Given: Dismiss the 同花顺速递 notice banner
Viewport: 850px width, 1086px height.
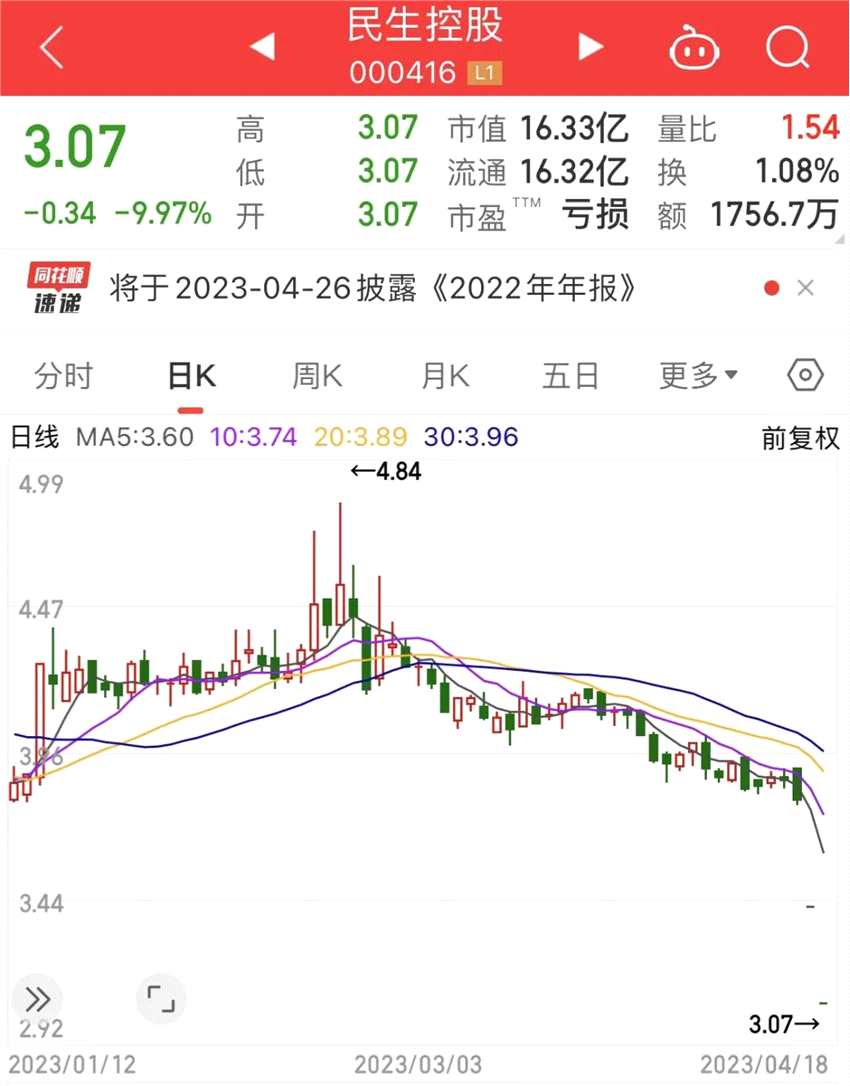Looking at the screenshot, I should coord(806,289).
